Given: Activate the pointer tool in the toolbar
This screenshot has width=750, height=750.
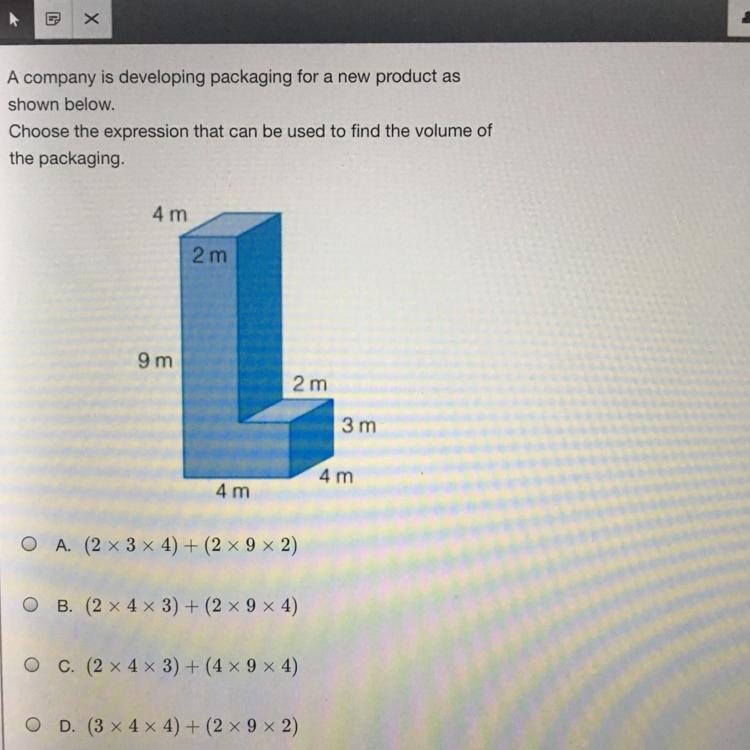Looking at the screenshot, I should (x=15, y=18).
